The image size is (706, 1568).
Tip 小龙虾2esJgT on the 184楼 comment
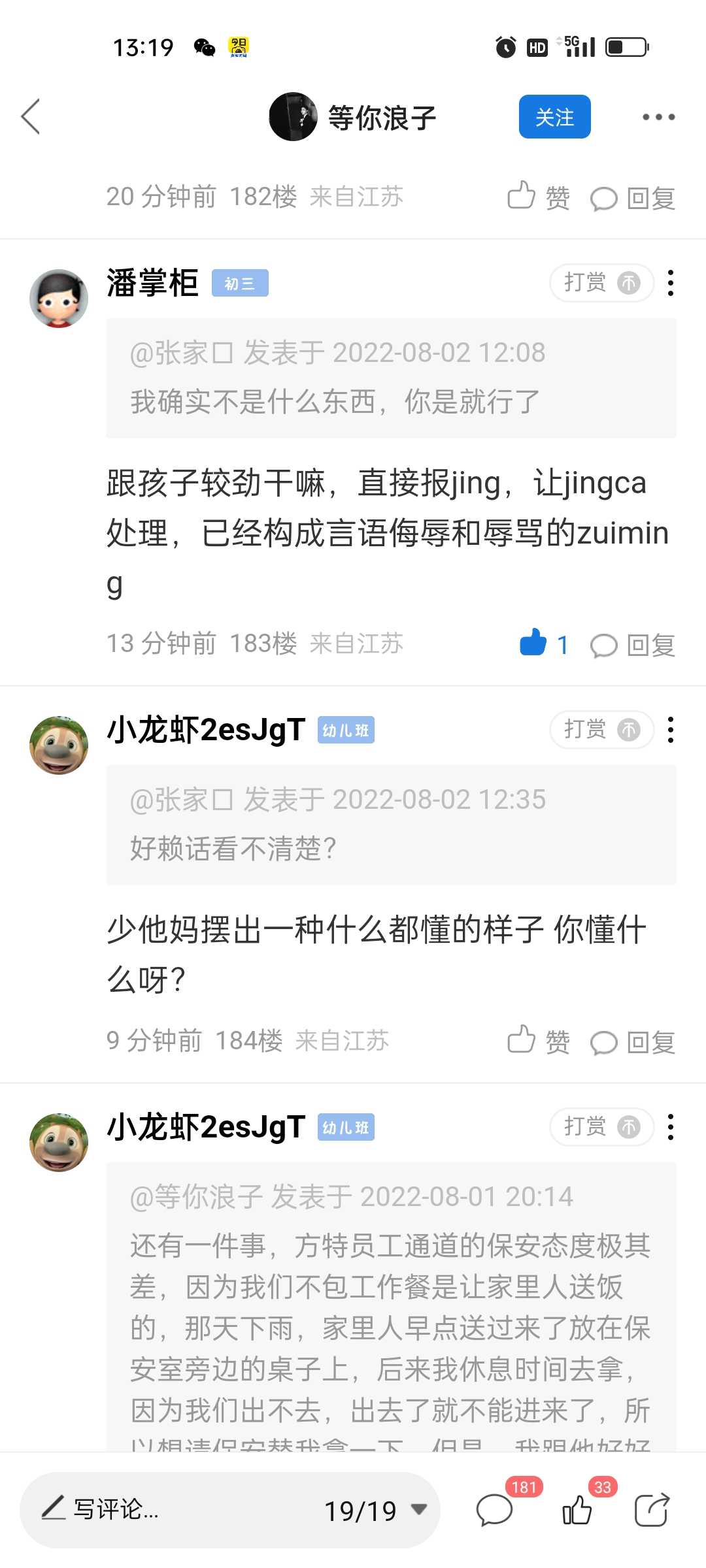coord(601,730)
